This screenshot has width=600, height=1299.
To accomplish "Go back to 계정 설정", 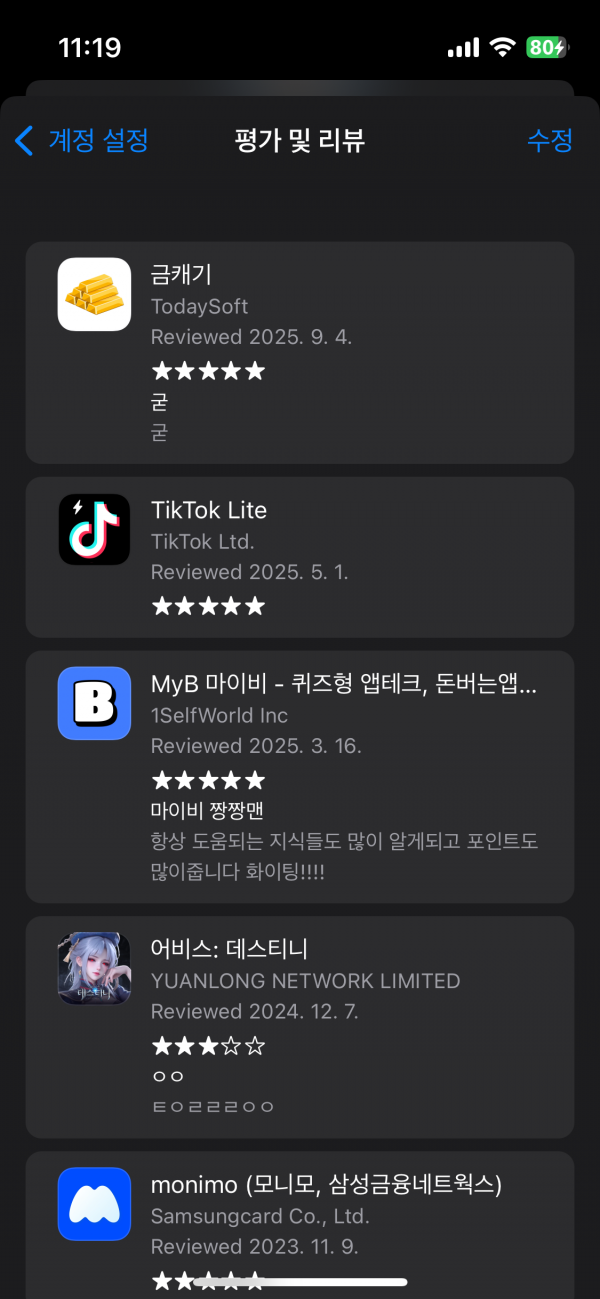I will point(82,140).
